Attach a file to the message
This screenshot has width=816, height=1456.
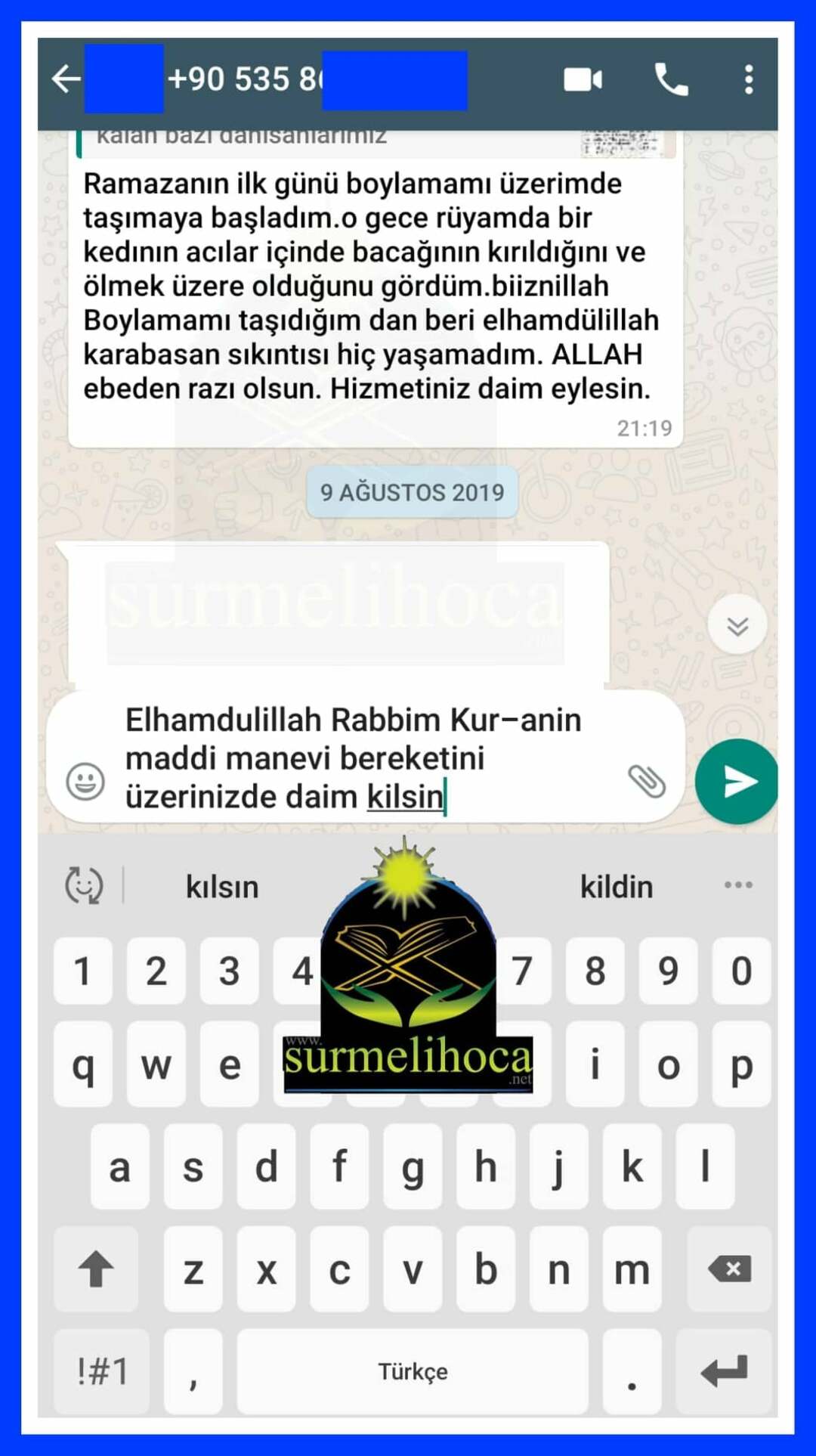click(647, 781)
